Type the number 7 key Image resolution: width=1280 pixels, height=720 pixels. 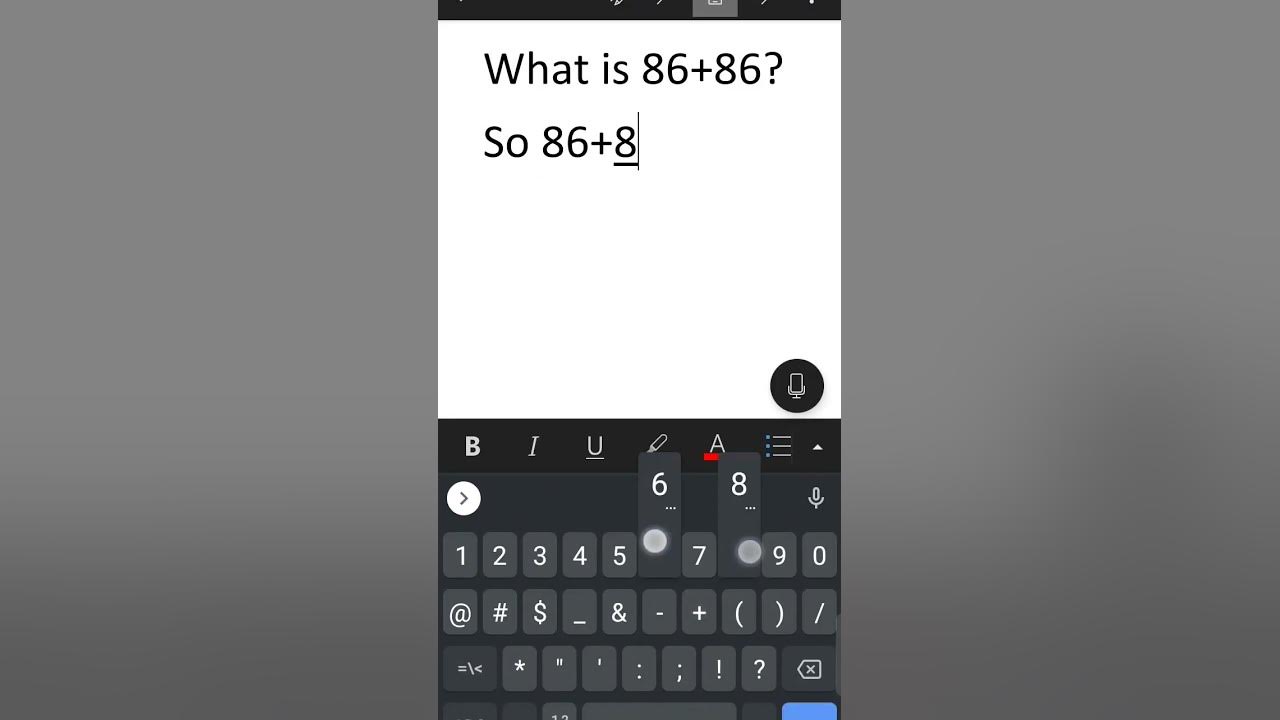point(699,556)
